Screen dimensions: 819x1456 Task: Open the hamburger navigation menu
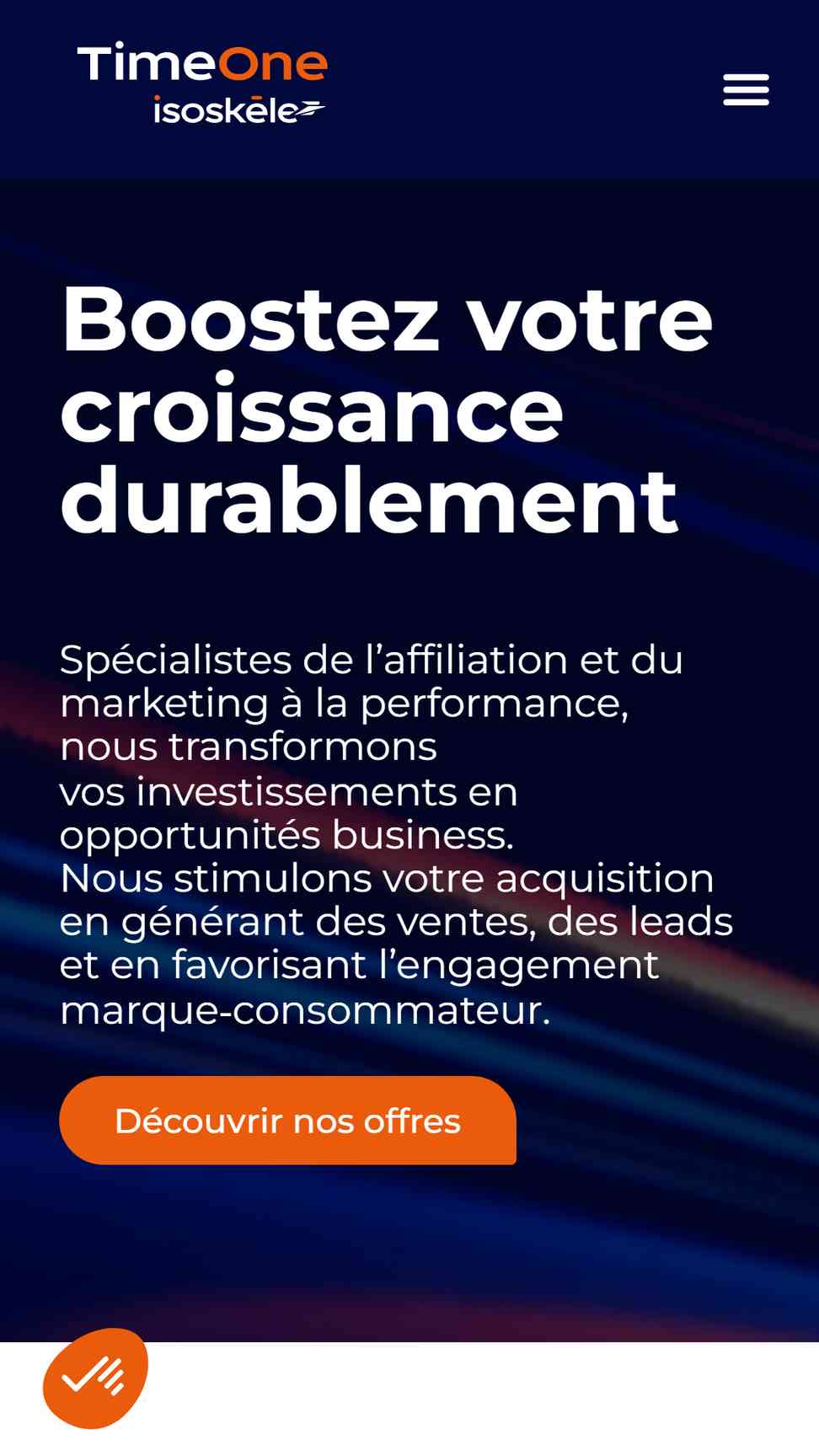(746, 90)
